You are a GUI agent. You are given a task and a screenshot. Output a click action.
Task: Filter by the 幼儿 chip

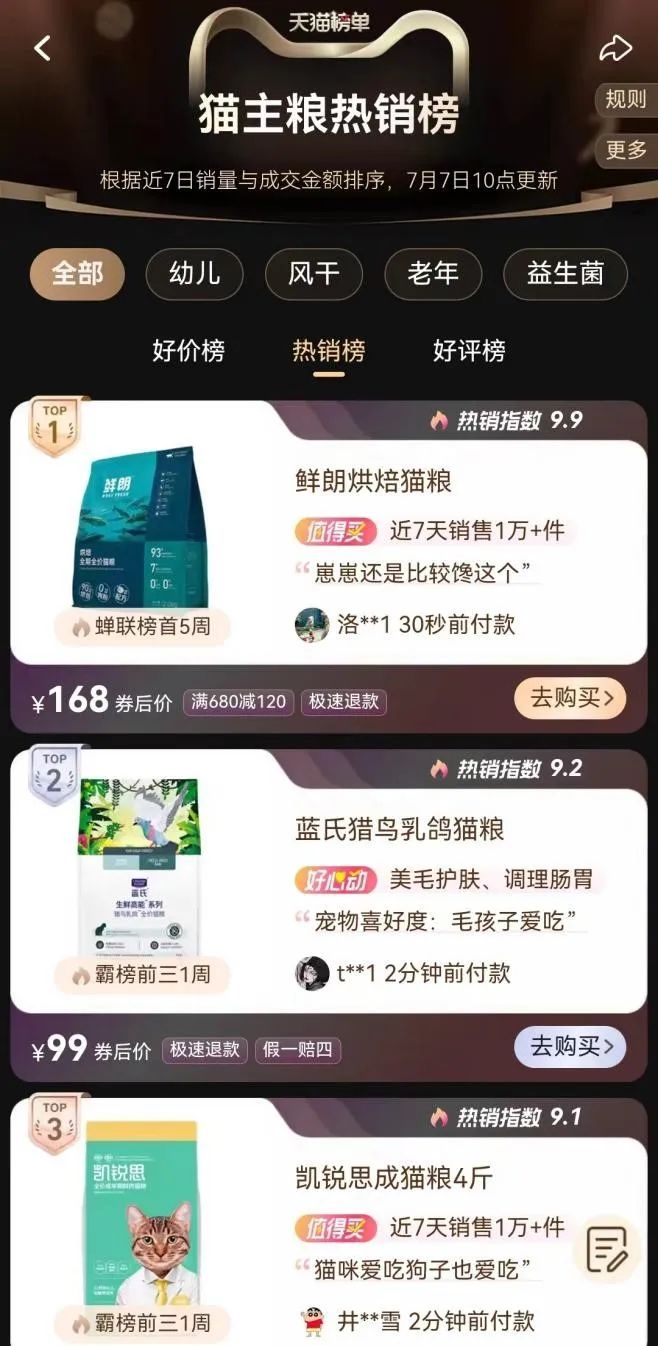tap(194, 274)
